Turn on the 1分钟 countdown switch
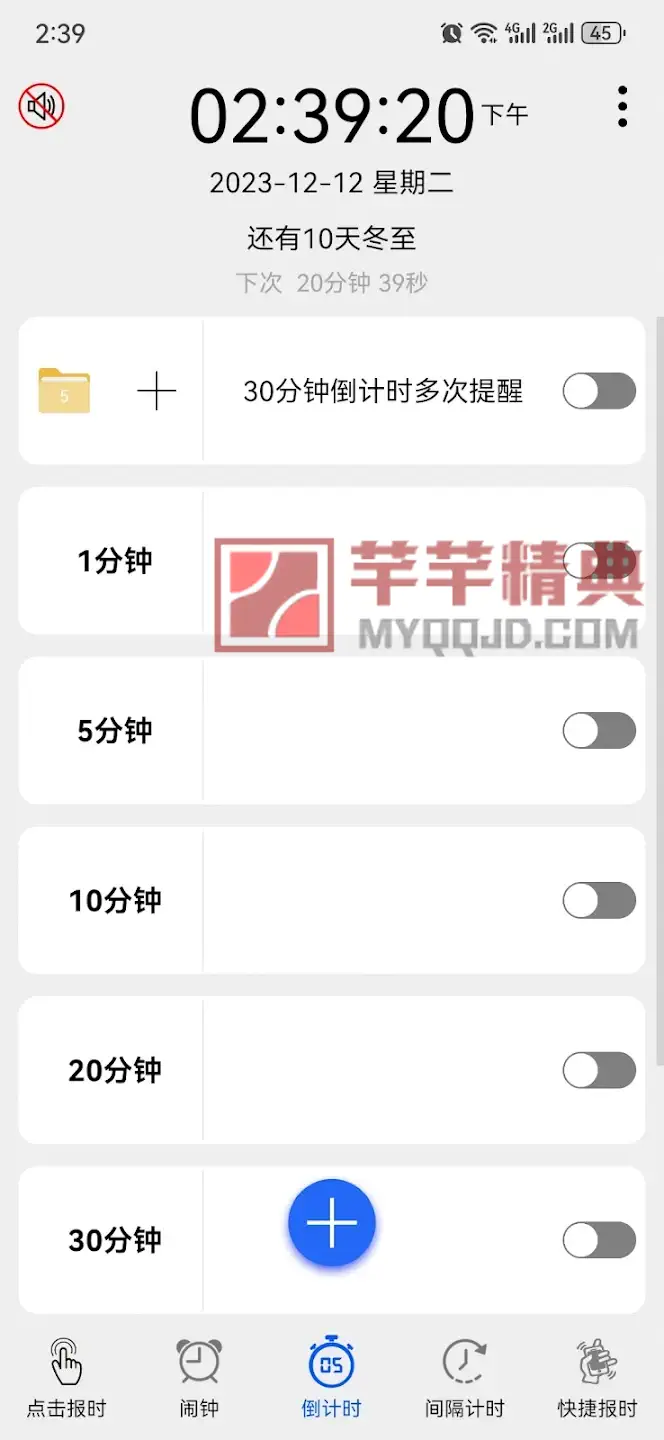 click(x=599, y=561)
